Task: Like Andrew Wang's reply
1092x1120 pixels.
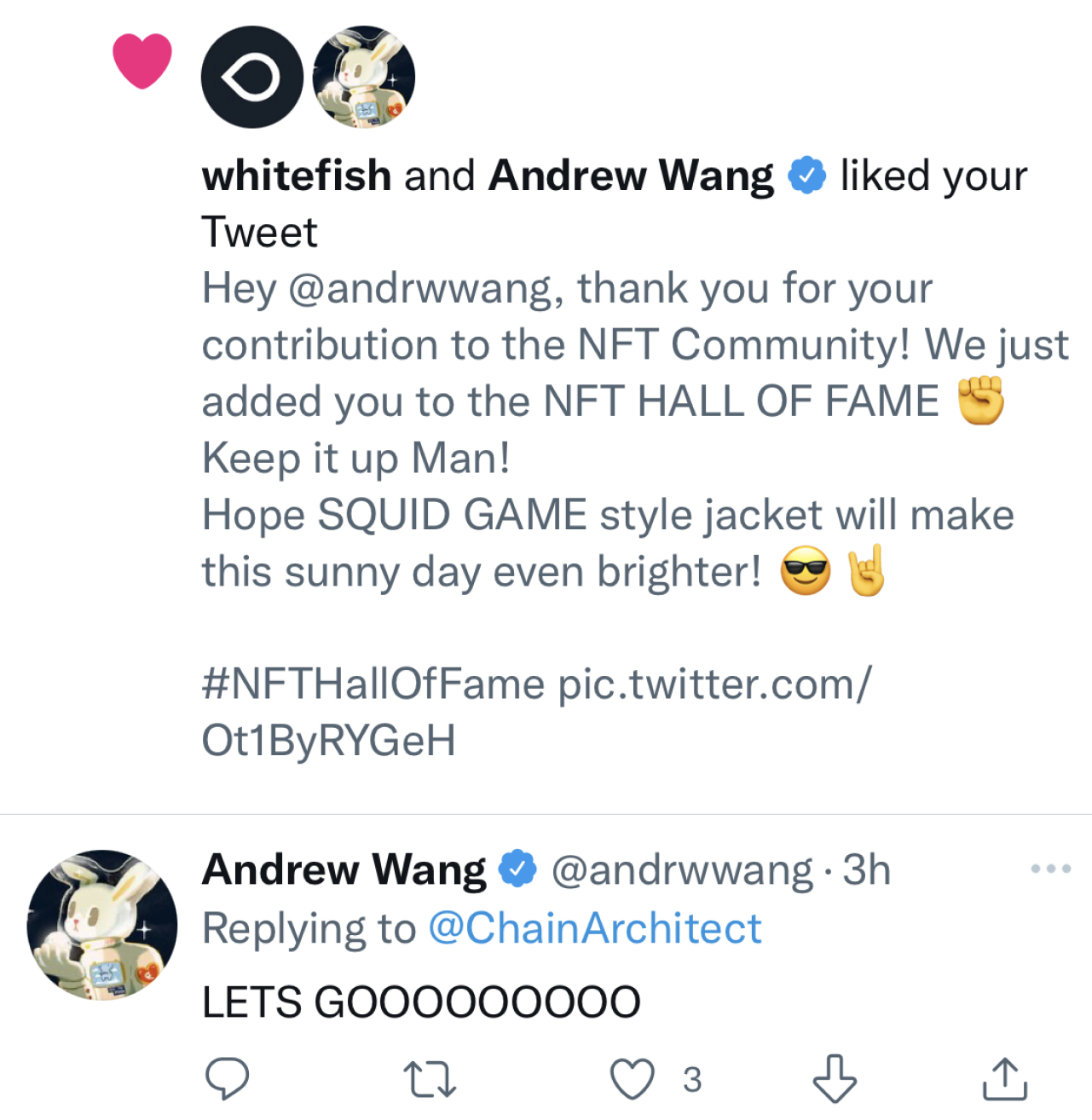Action: pyautogui.click(x=633, y=1079)
